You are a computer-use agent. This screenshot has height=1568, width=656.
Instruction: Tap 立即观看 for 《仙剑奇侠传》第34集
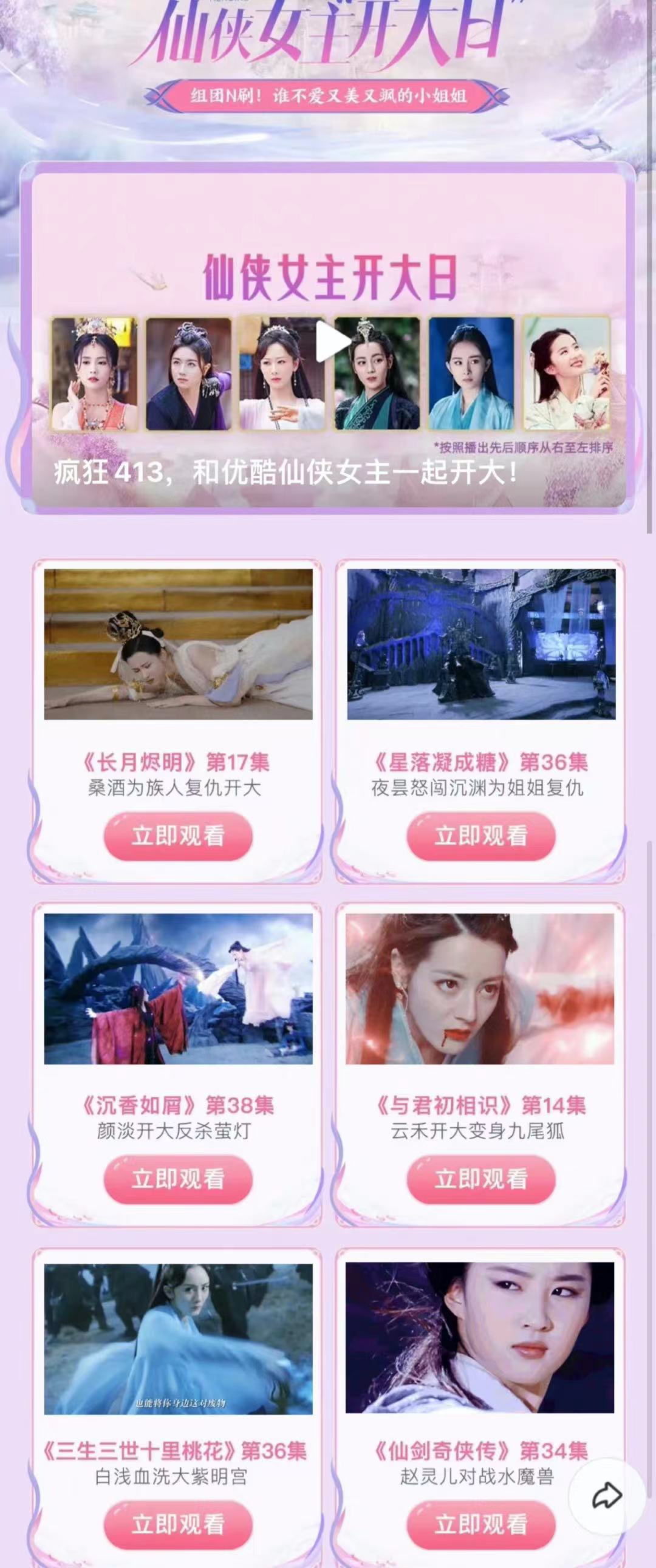tap(480, 1524)
